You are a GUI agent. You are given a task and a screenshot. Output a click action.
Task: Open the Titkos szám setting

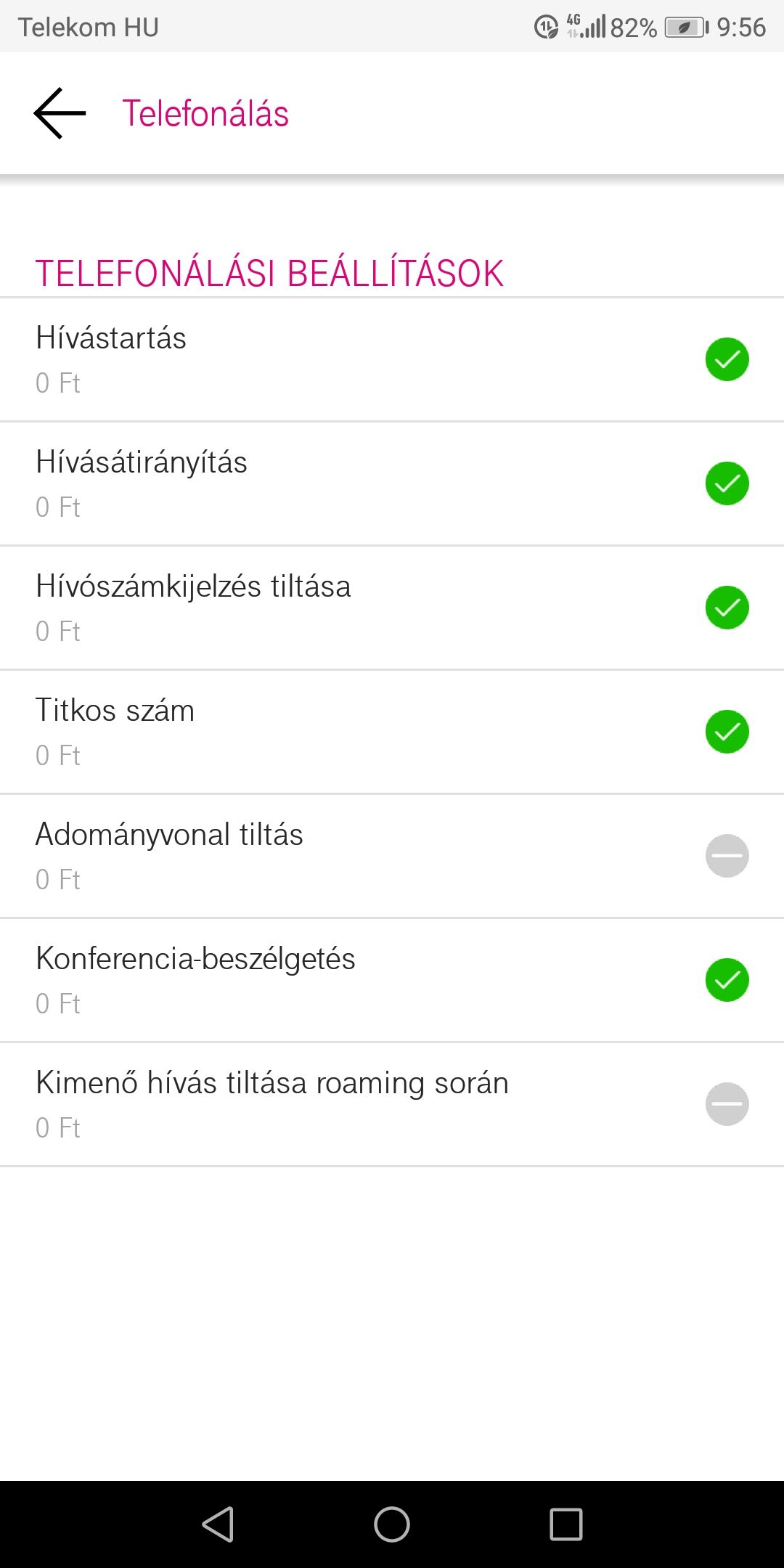pyautogui.click(x=392, y=732)
